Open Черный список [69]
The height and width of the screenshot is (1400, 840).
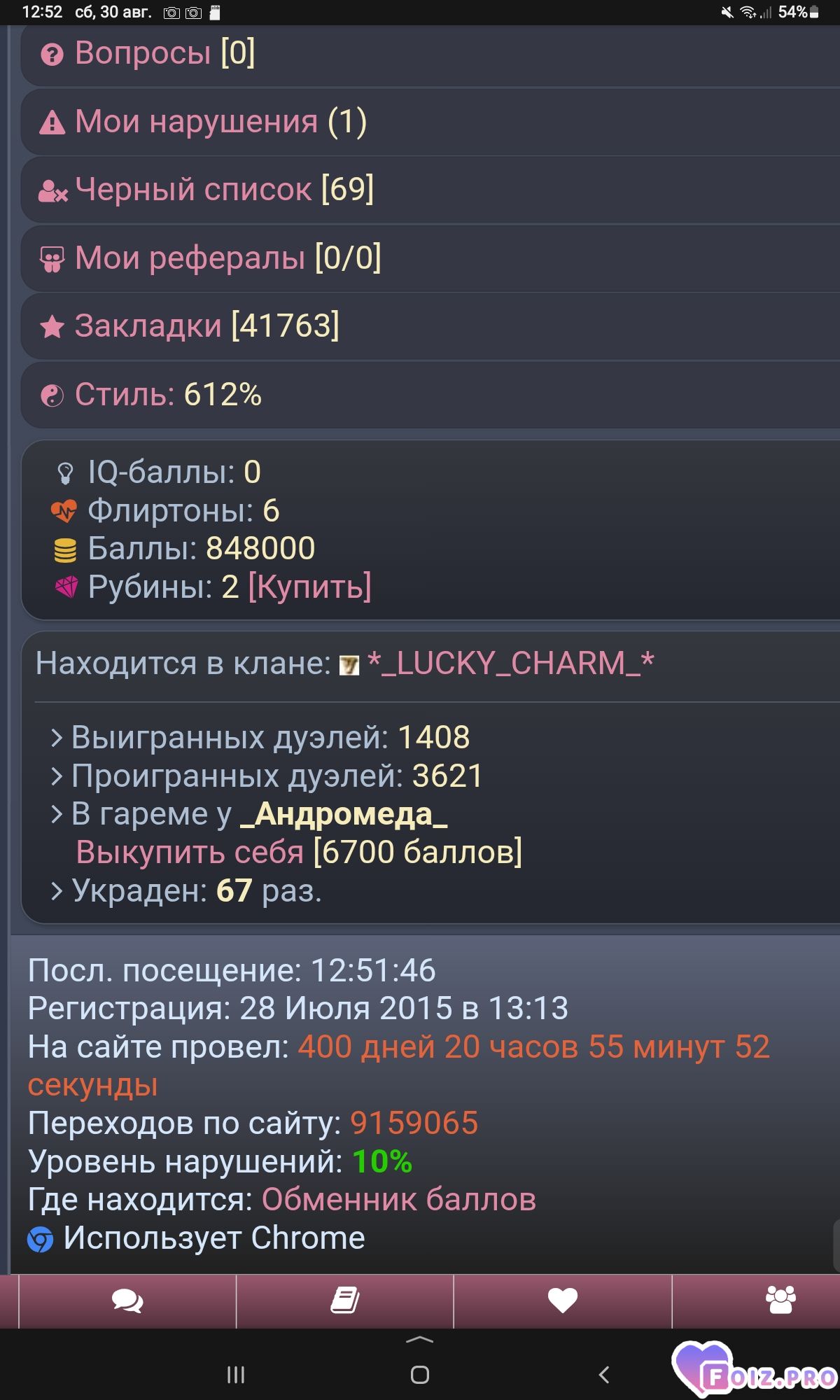point(430,190)
